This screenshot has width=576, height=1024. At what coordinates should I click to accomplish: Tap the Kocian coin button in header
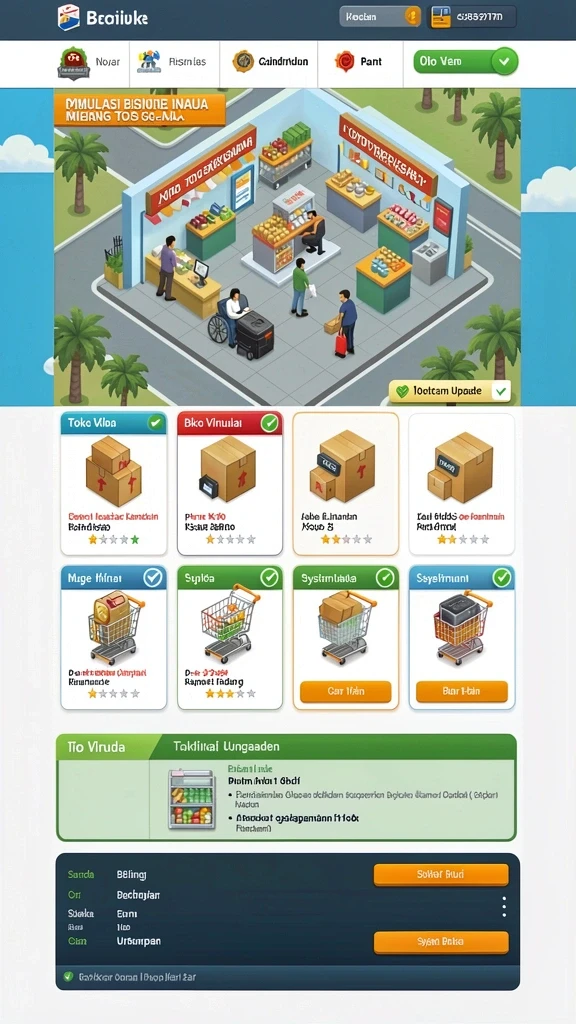[380, 17]
